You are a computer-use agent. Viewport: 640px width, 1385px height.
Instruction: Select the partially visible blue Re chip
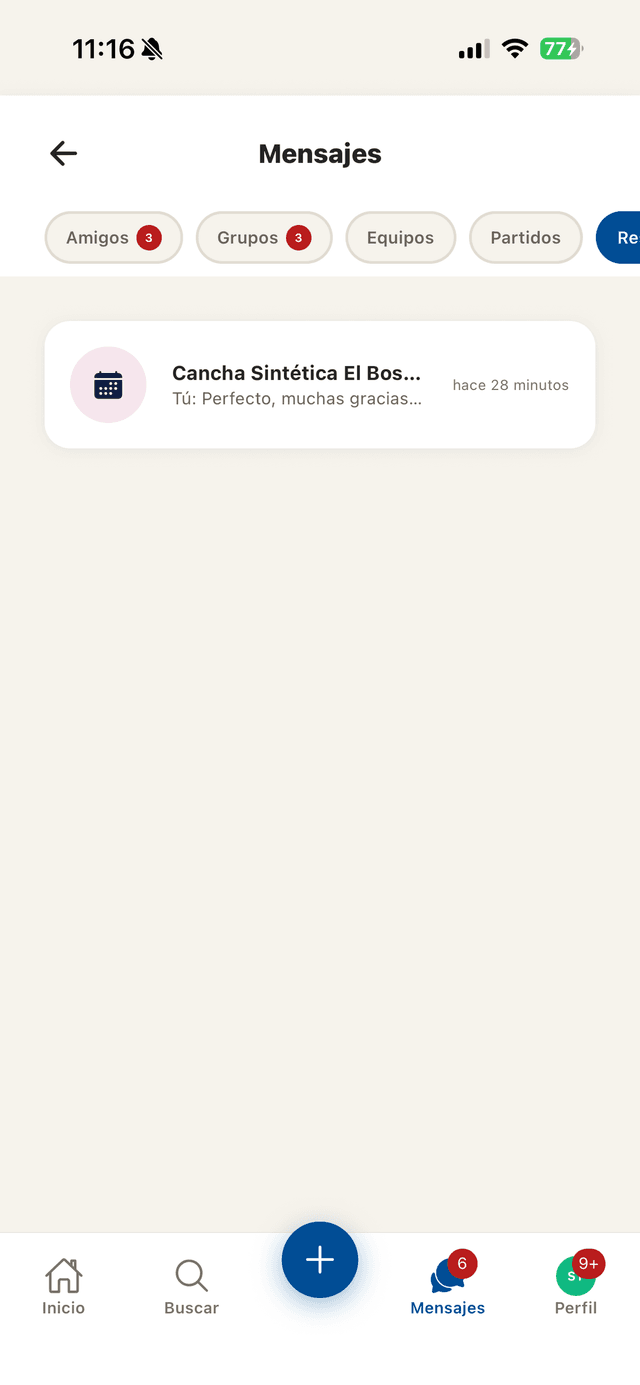point(618,238)
